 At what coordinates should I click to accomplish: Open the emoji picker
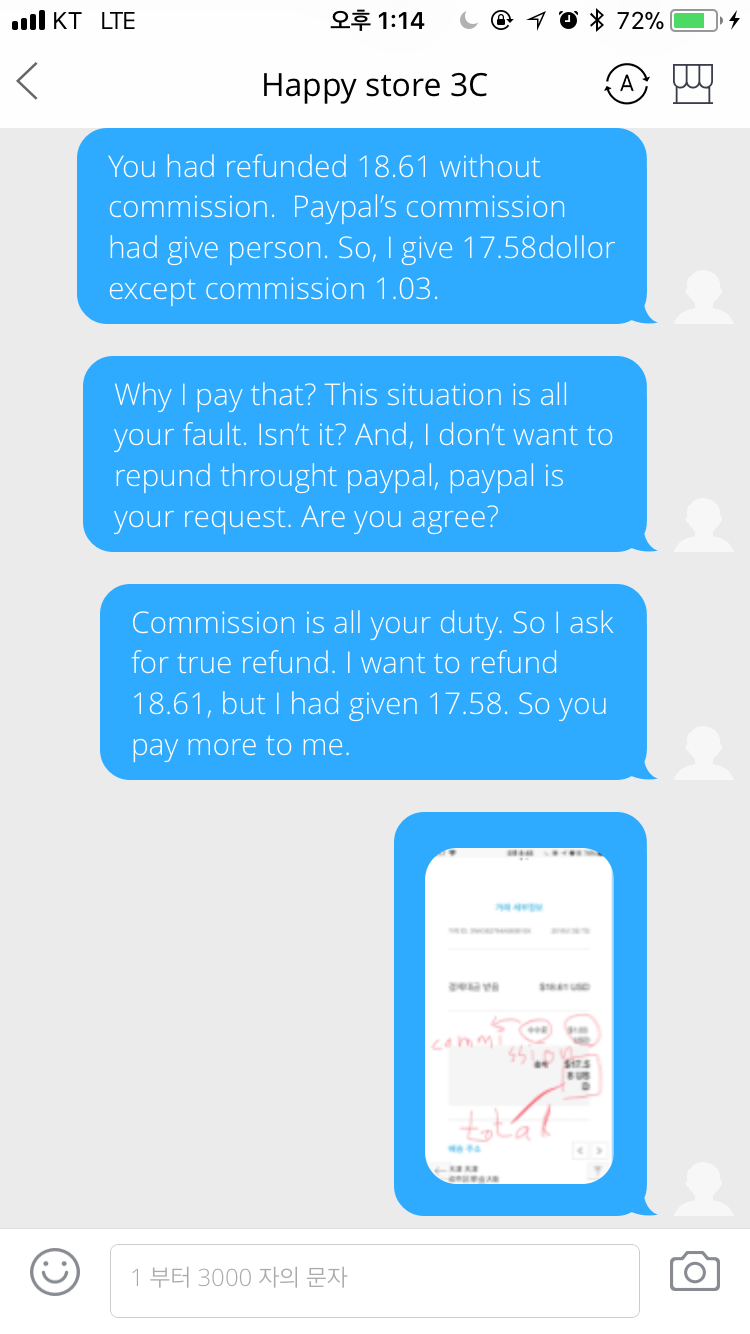[54, 1272]
